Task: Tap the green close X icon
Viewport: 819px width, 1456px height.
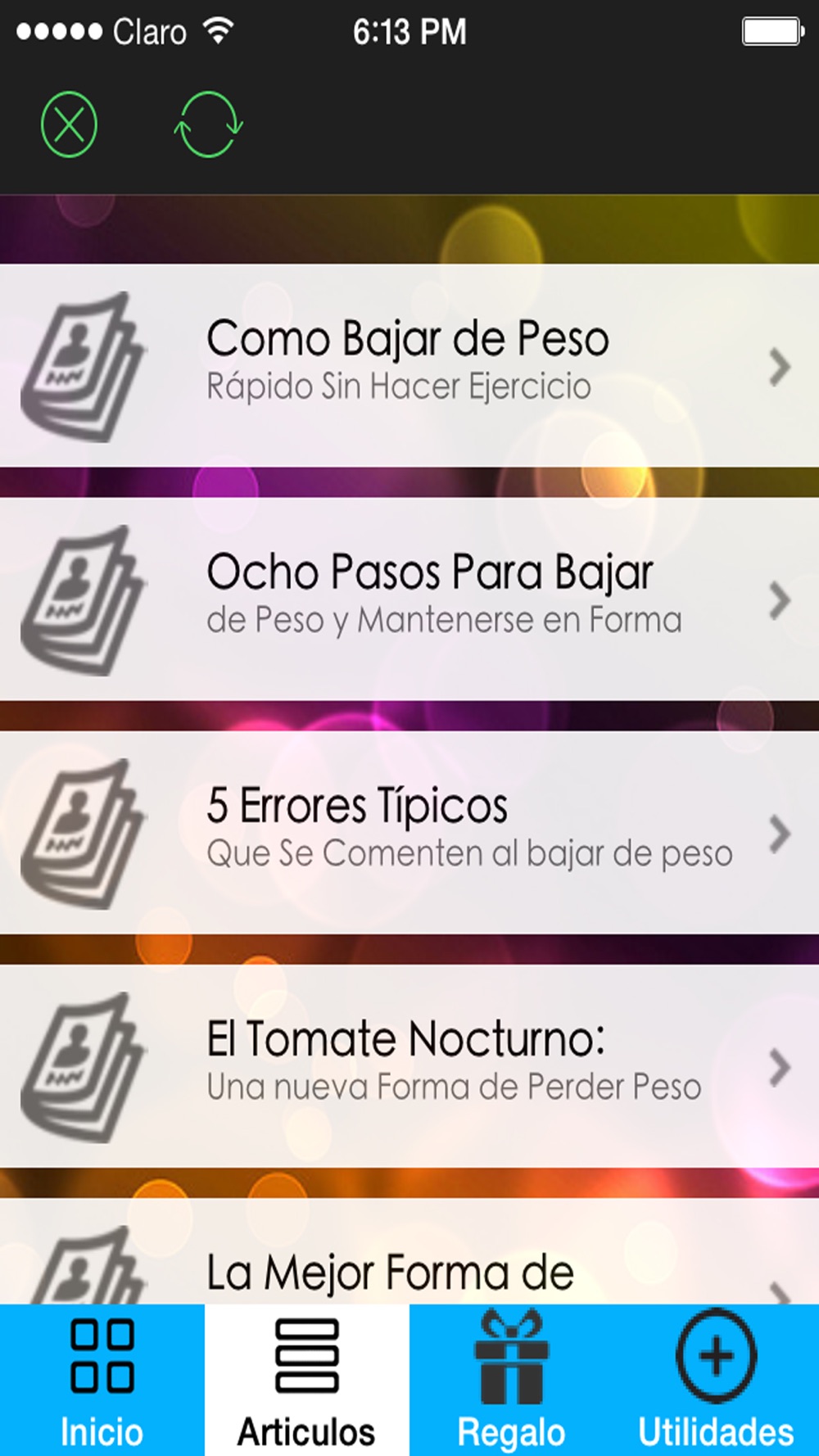Action: (69, 125)
